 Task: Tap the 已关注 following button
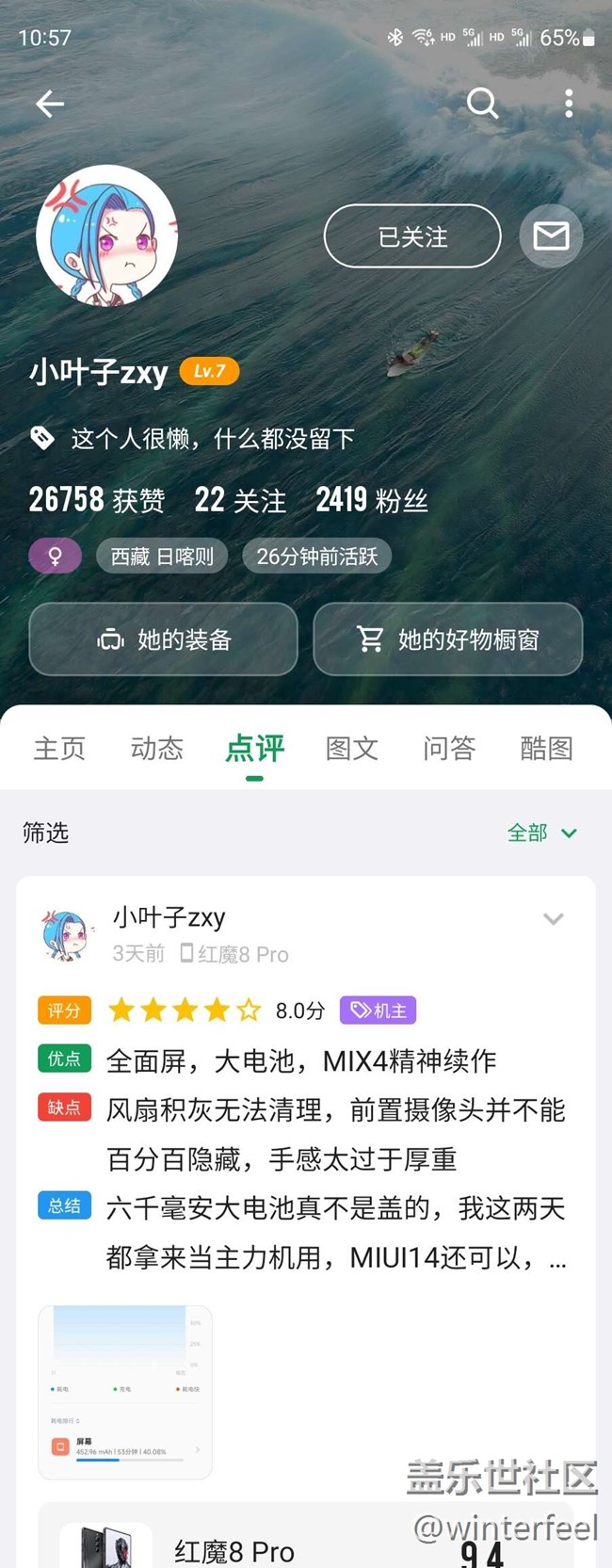[x=412, y=236]
